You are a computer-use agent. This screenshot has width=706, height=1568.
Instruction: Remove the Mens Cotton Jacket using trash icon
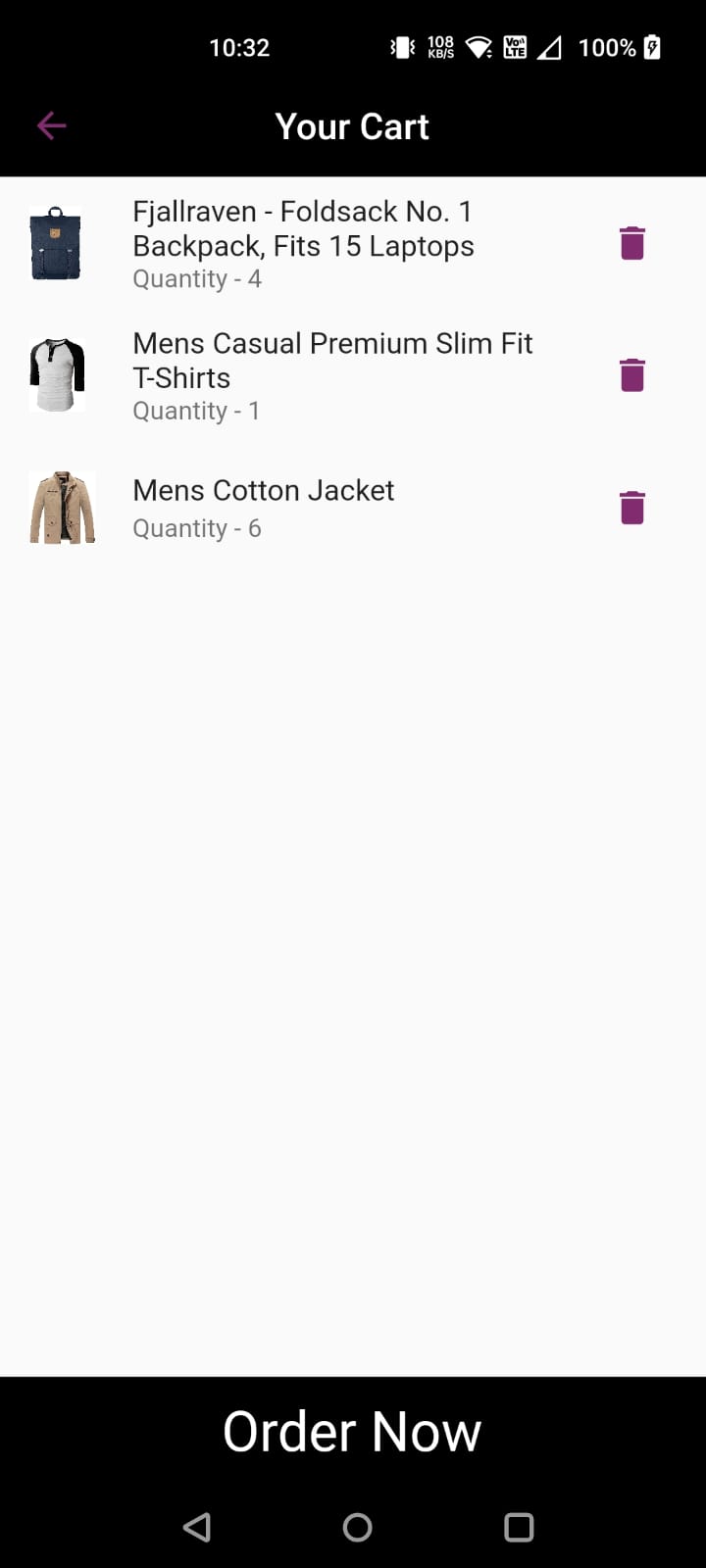[632, 507]
